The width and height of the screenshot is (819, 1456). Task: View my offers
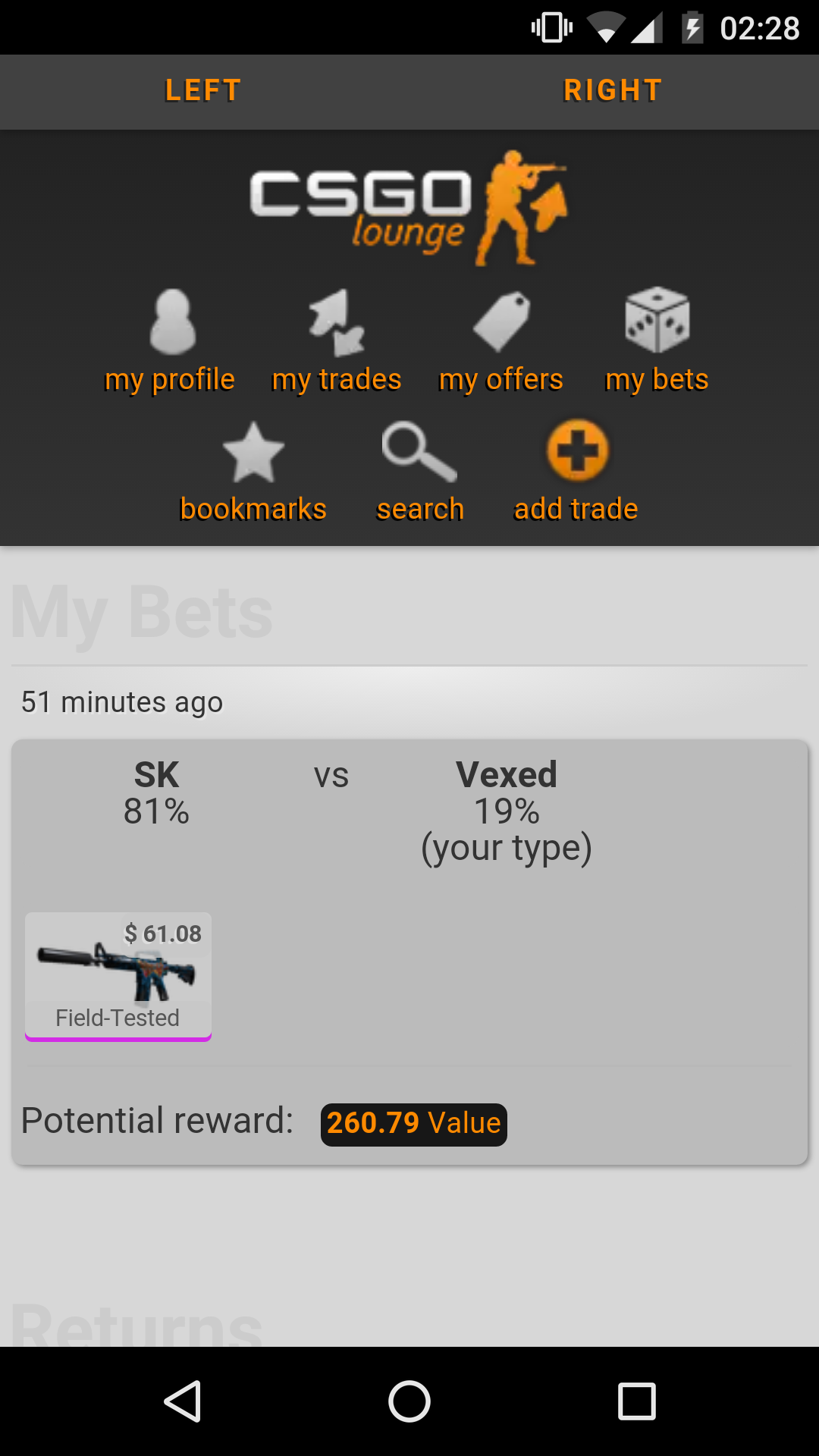501,343
